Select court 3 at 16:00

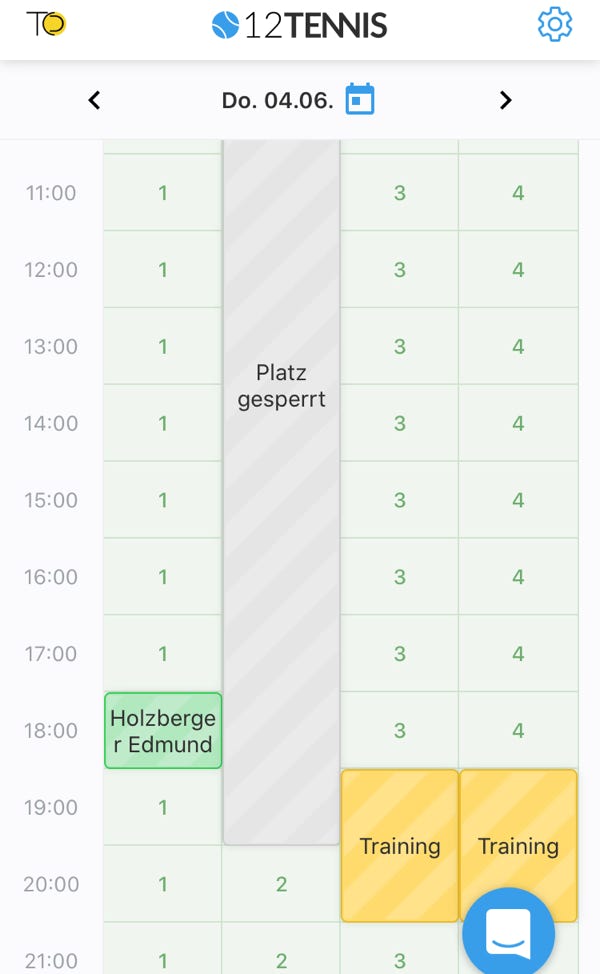399,577
